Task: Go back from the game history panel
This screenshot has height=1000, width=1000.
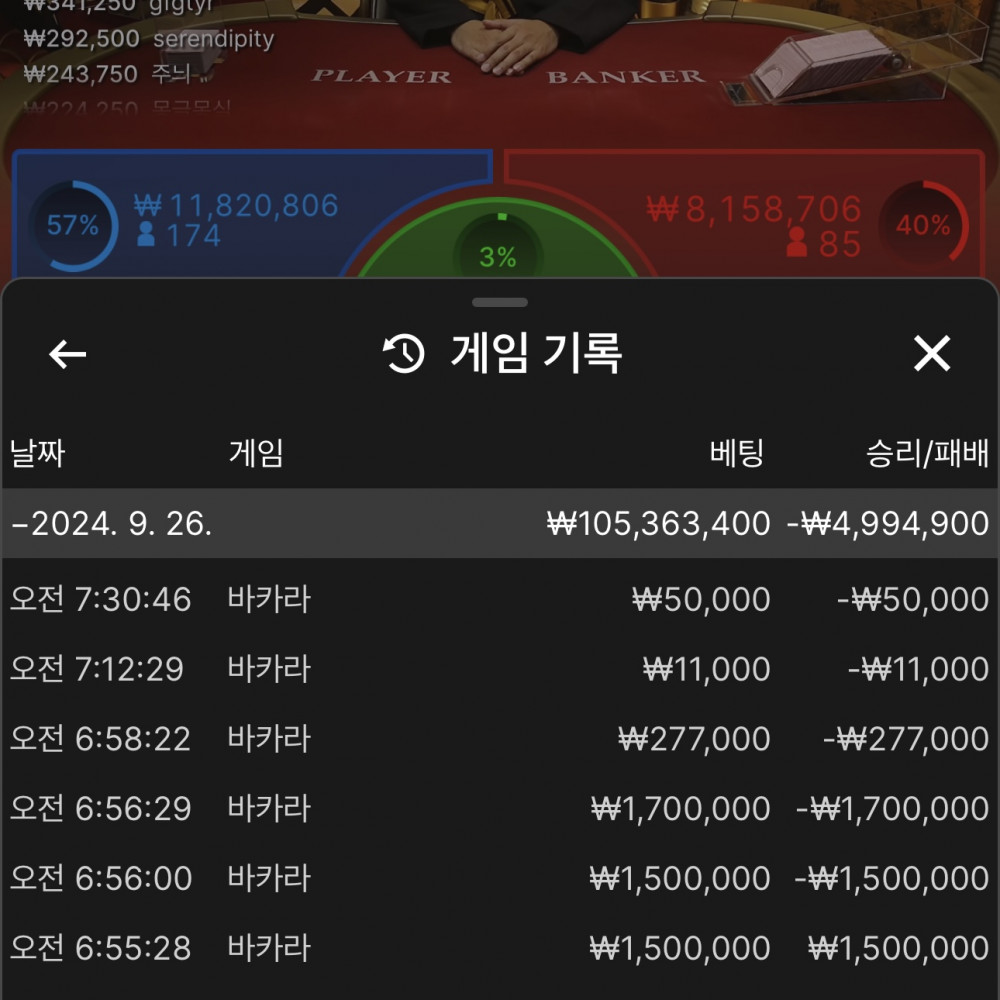Action: 68,354
